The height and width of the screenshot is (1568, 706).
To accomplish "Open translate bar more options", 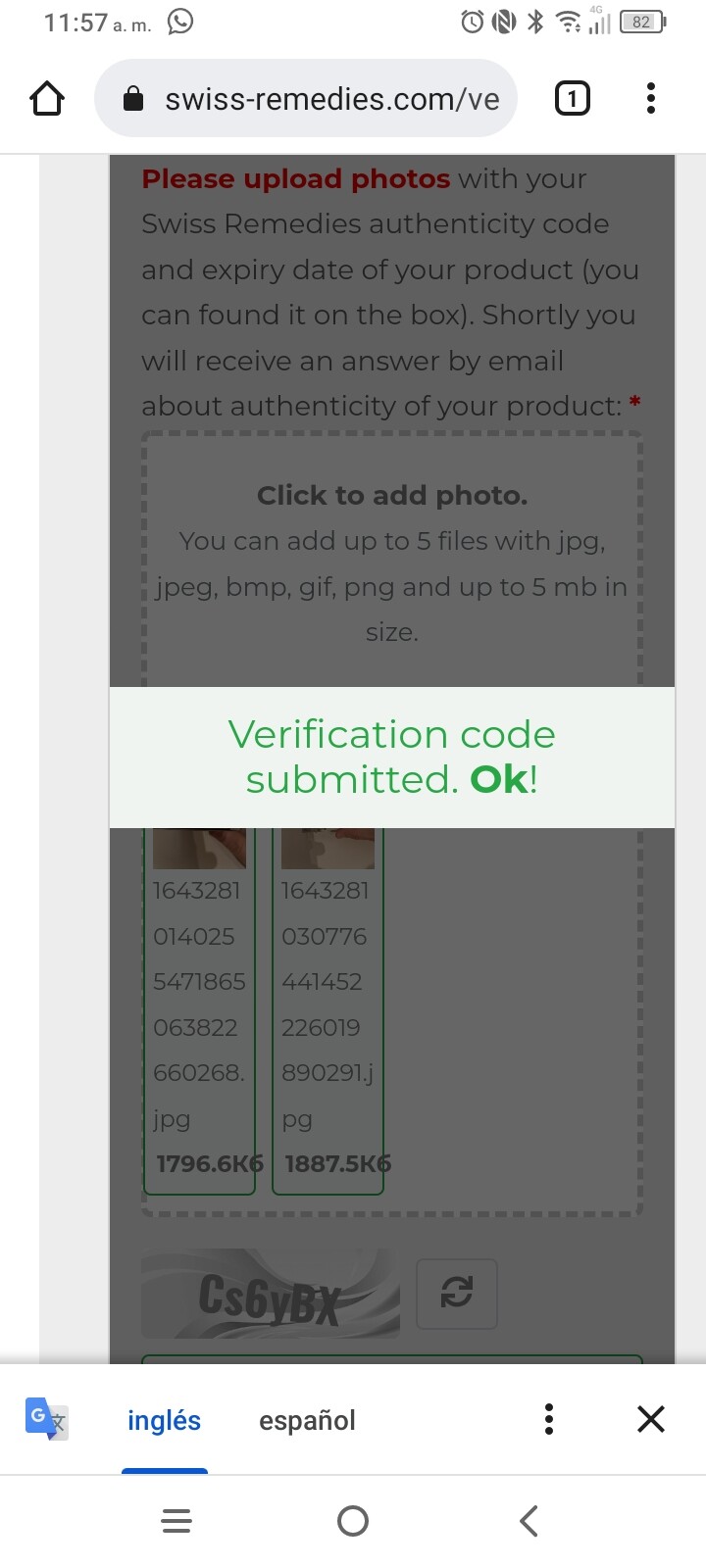I will pos(549,1419).
